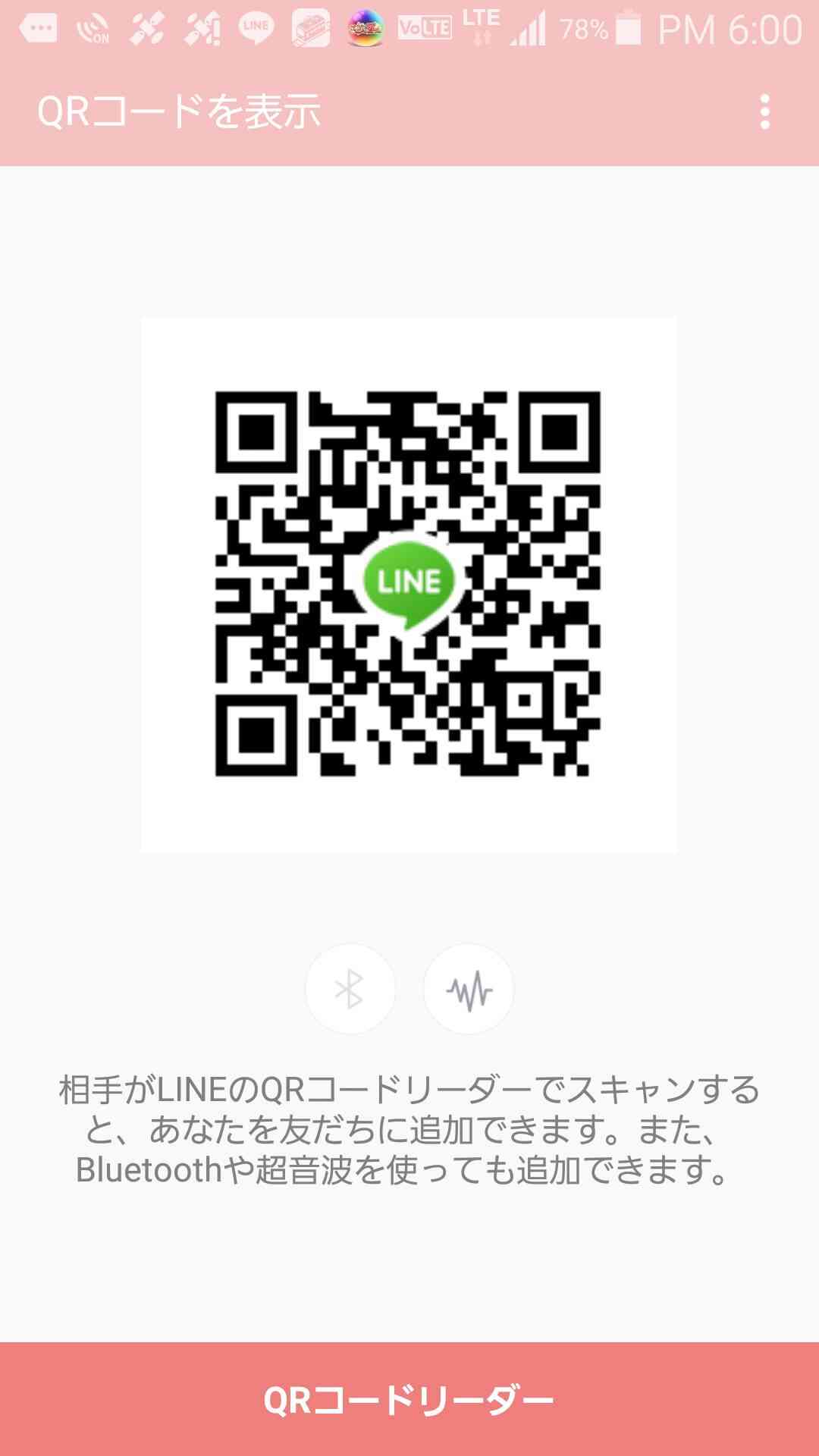Viewport: 819px width, 1456px height.
Task: Add friend via Bluetooth icon
Action: point(350,989)
